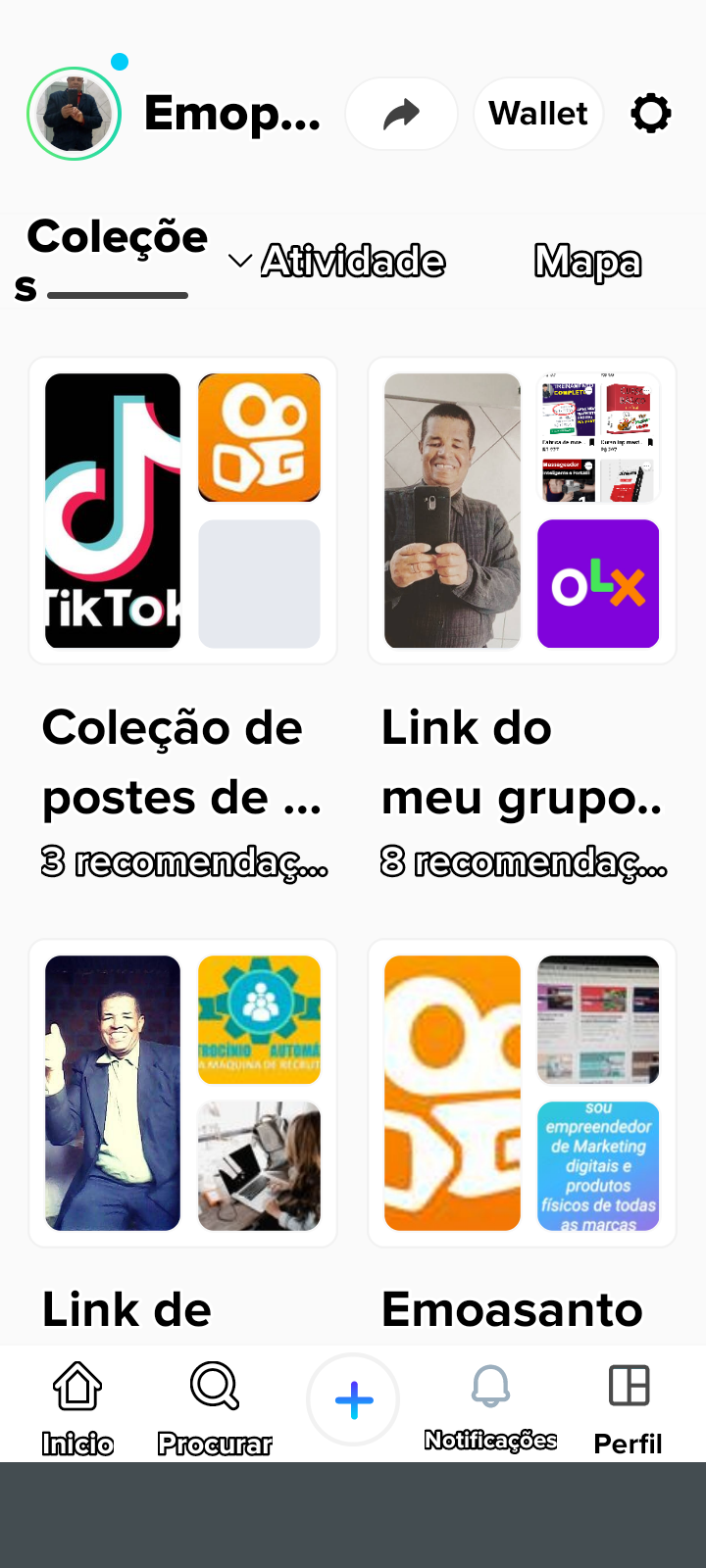Expand the Coleções dropdown chevron

pos(239,262)
